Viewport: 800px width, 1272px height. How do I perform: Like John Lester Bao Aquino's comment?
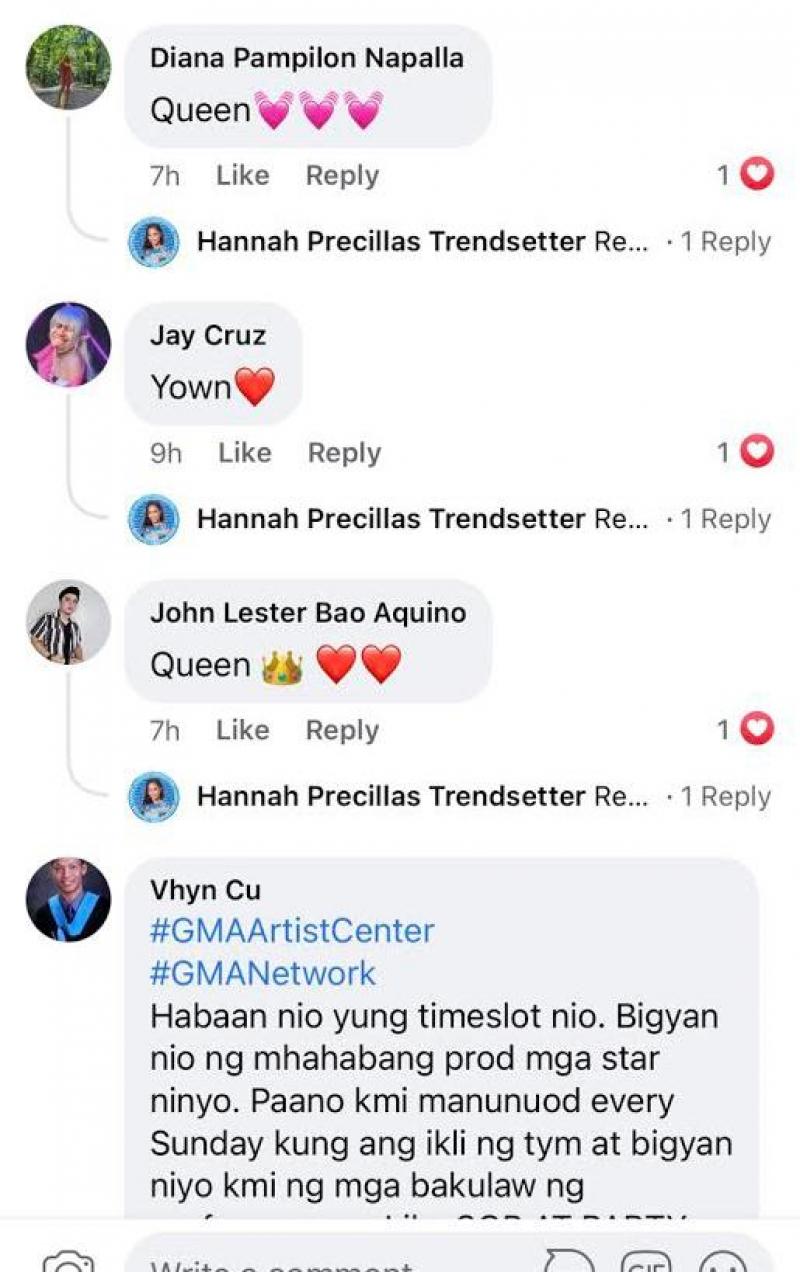pyautogui.click(x=242, y=731)
